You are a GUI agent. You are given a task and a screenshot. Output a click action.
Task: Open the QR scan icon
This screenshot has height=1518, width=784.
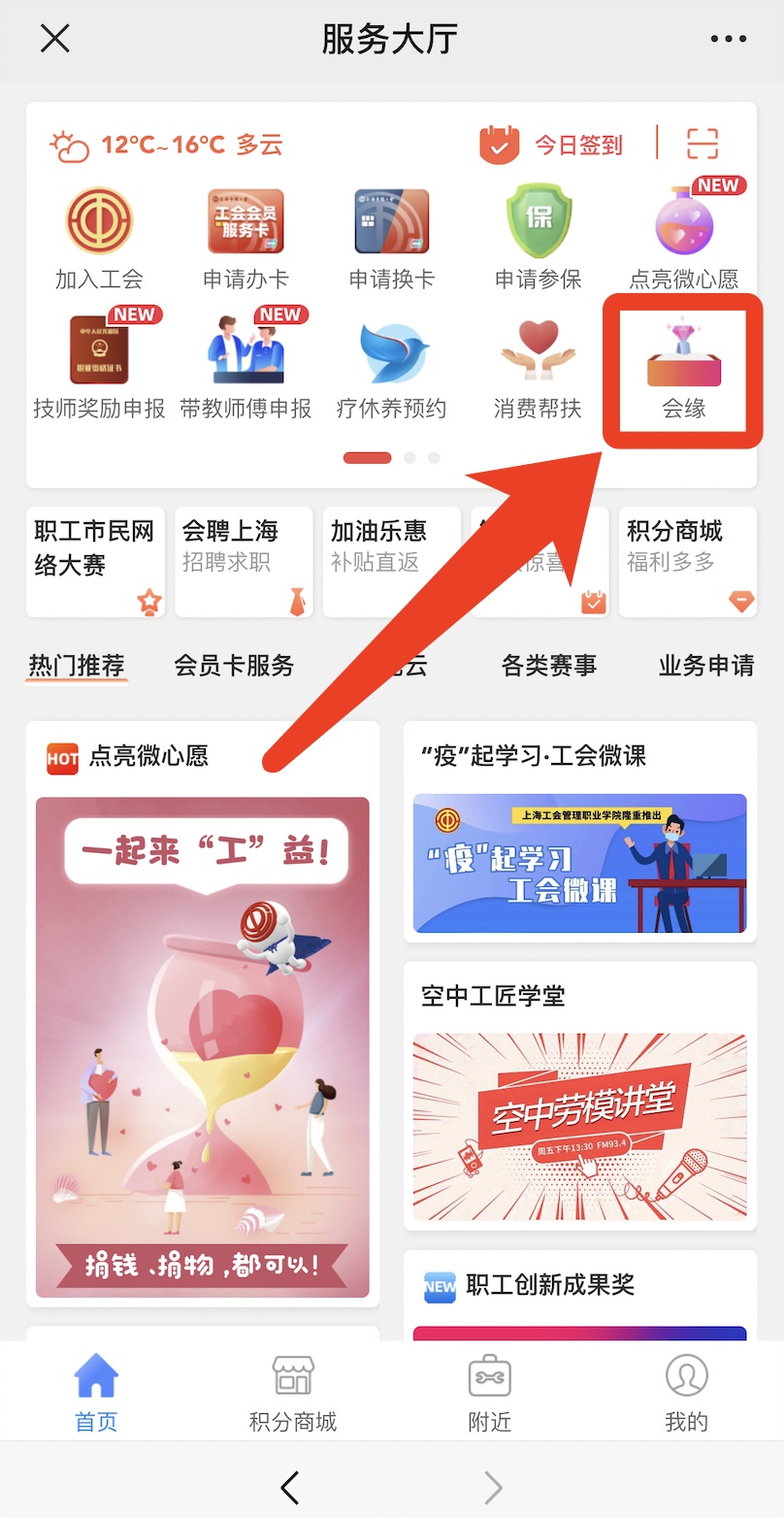[702, 144]
